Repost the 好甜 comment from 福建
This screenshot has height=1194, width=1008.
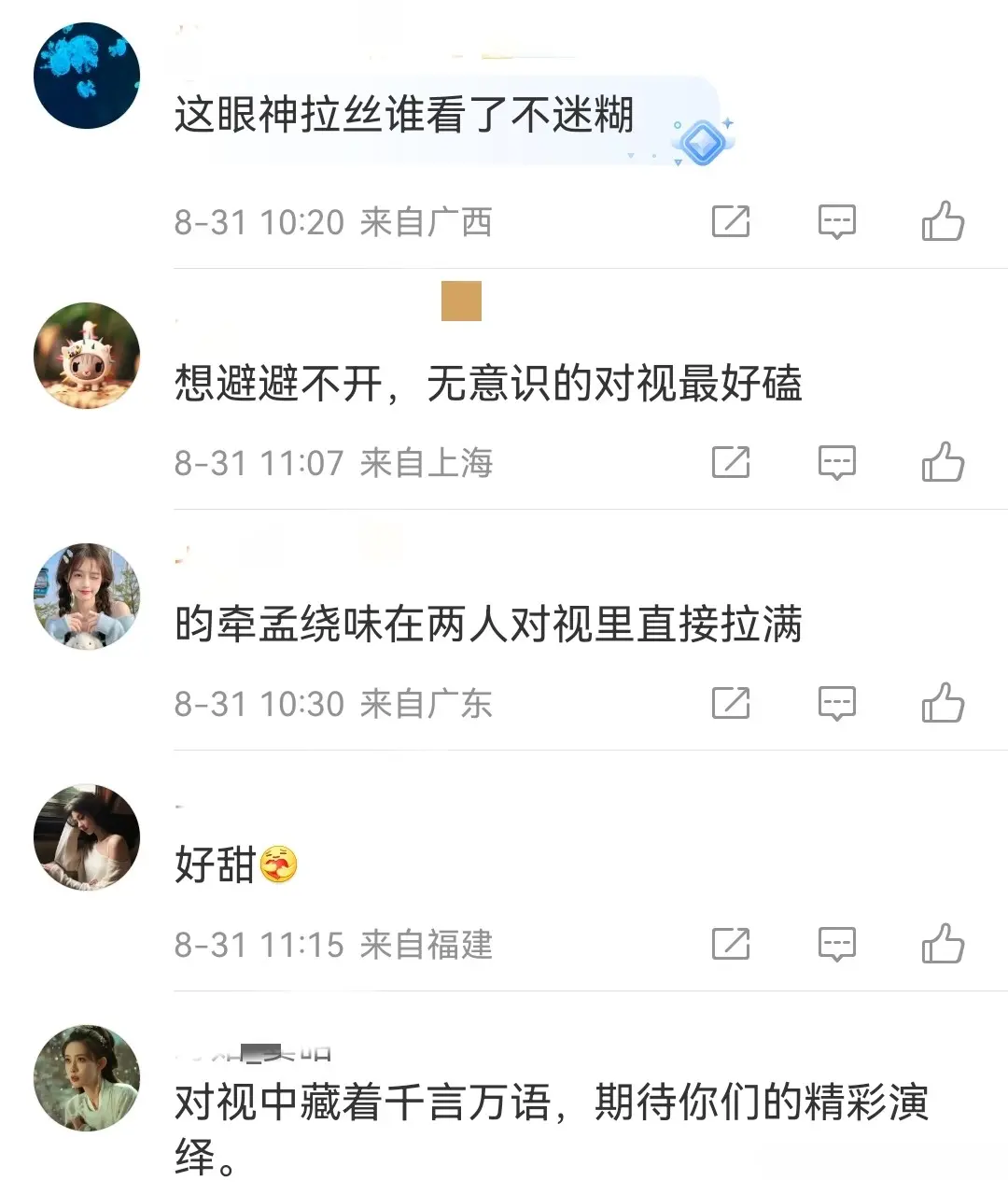[x=731, y=944]
